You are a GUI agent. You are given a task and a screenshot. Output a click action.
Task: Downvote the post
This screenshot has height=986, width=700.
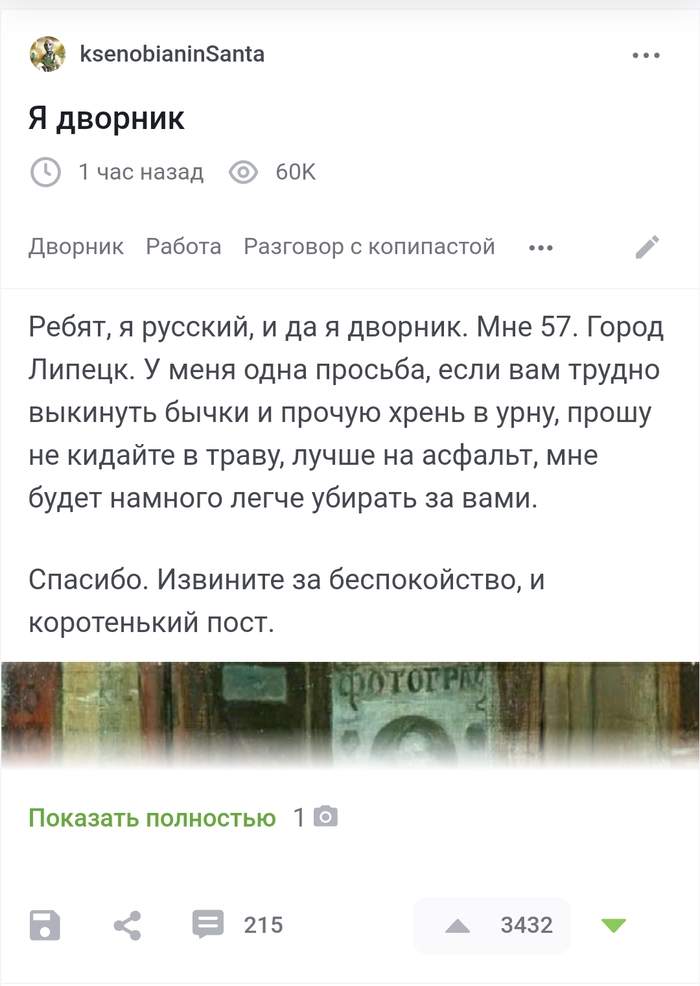coord(614,926)
